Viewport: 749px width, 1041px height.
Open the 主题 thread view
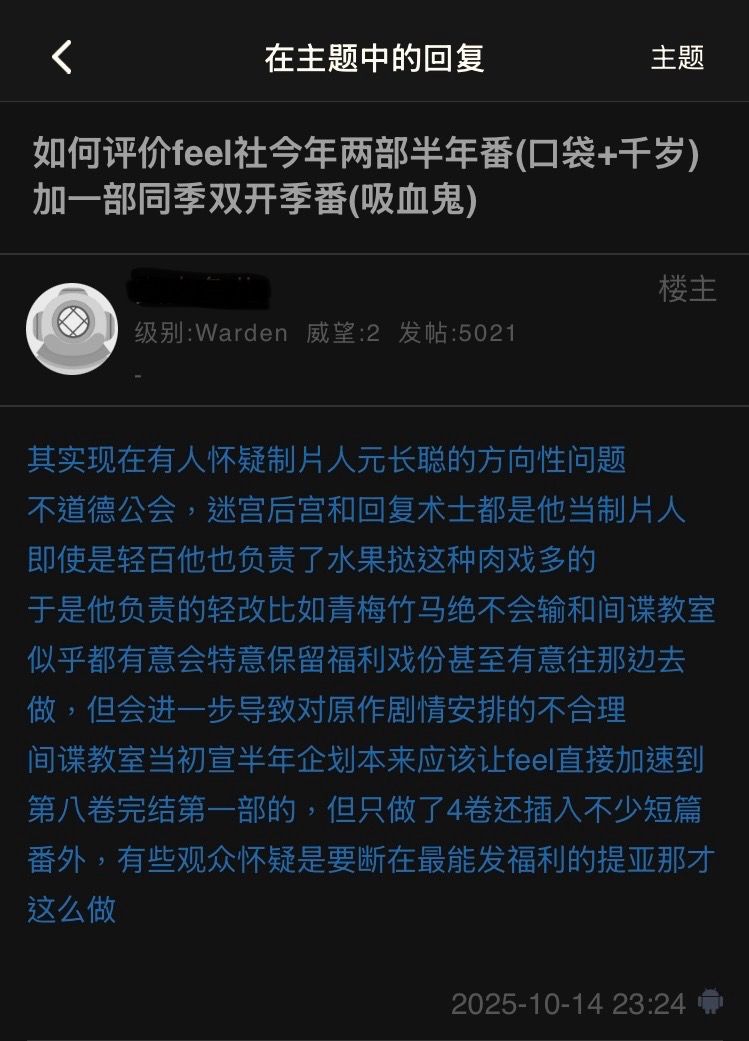tap(677, 58)
